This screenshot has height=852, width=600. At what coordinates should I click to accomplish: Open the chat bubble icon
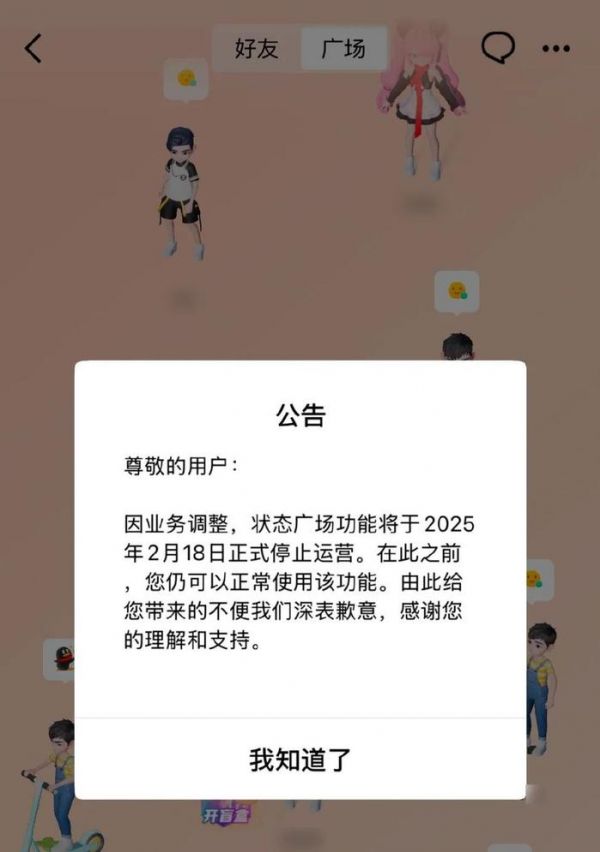[x=497, y=48]
